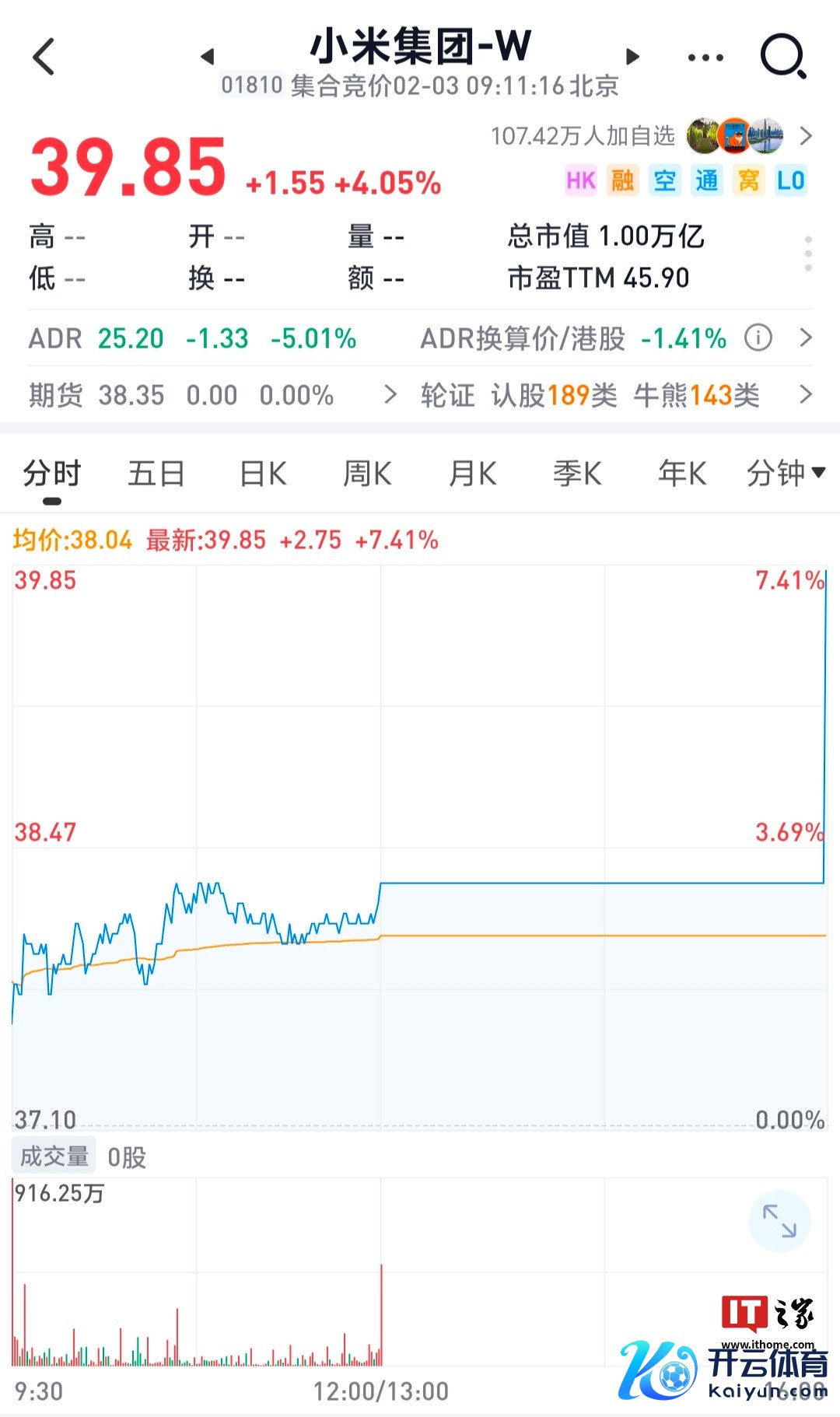Go back using the top-left arrow

point(44,57)
